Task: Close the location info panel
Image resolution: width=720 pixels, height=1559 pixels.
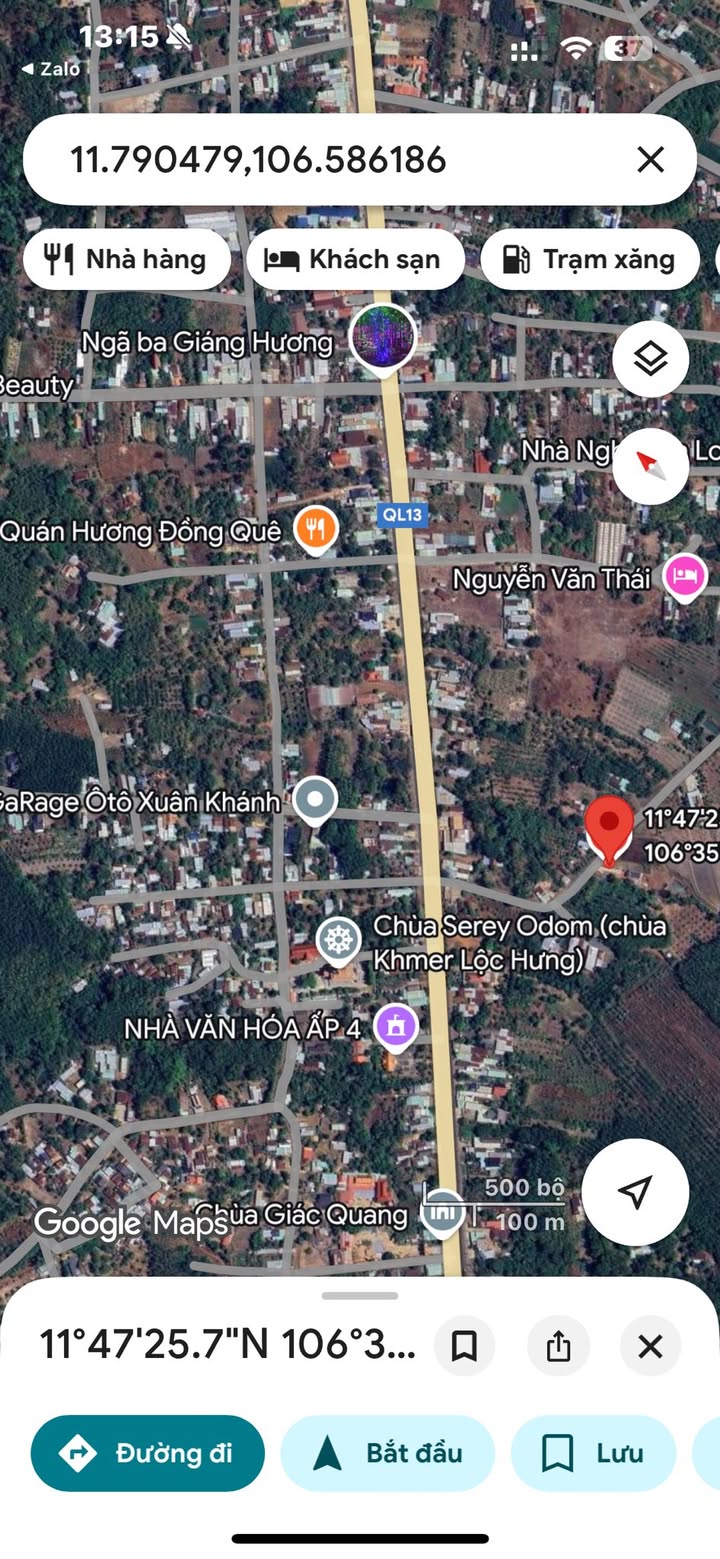Action: click(x=650, y=1346)
